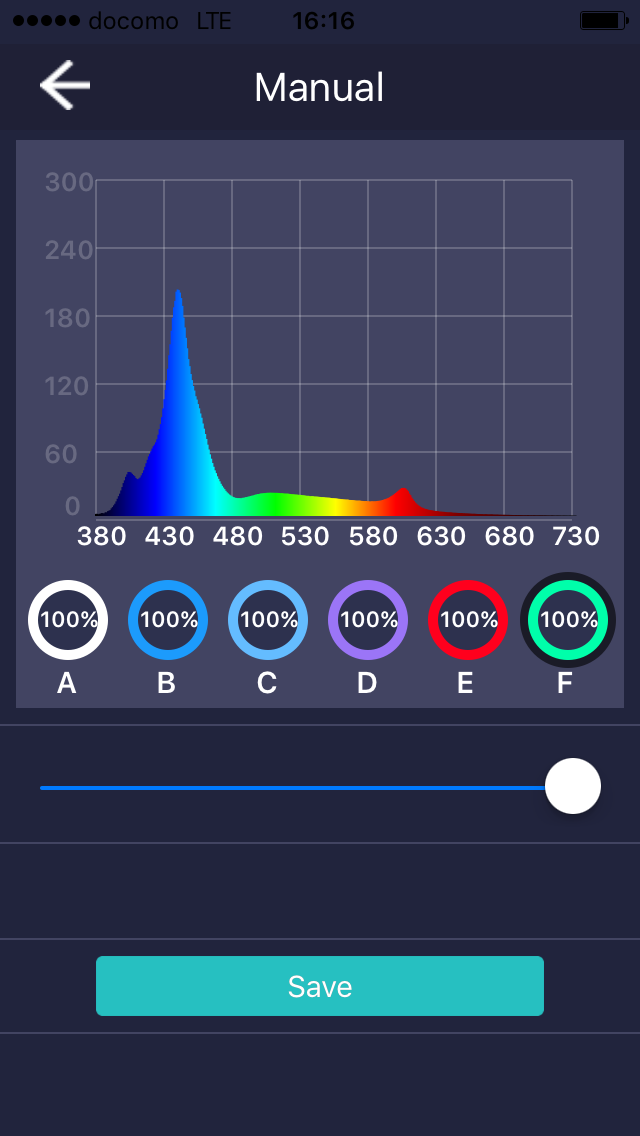The width and height of the screenshot is (640, 1136).
Task: Select channel F green ring
Action: coord(568,619)
